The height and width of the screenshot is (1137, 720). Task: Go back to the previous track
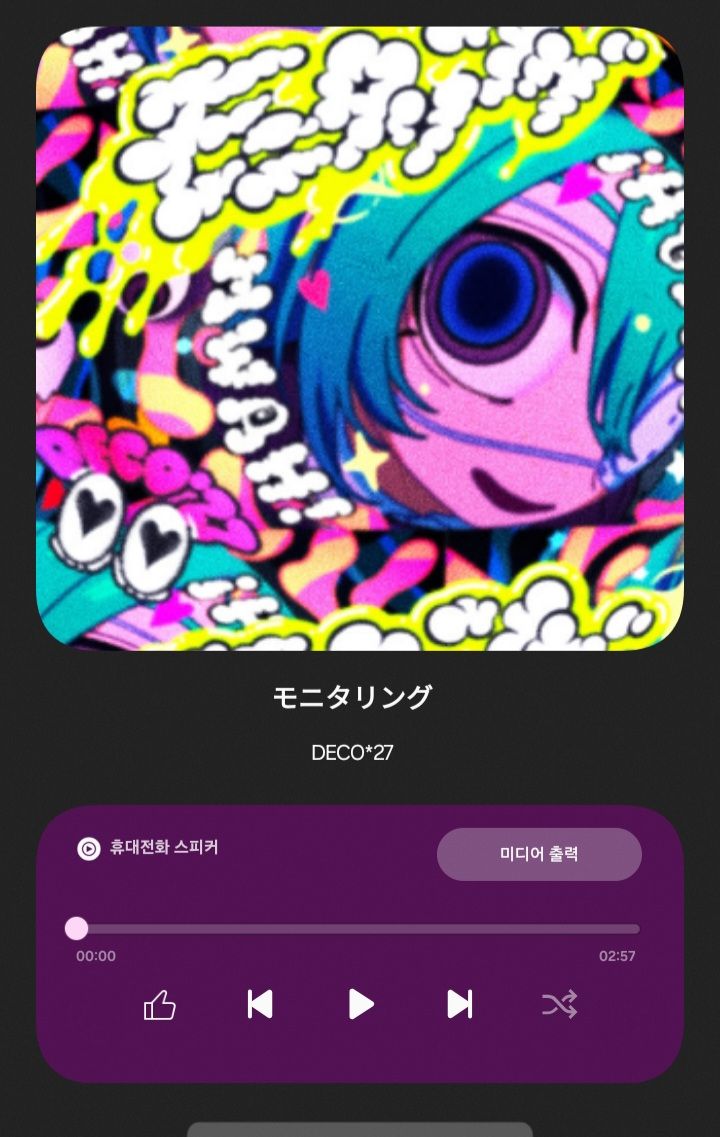[260, 1004]
